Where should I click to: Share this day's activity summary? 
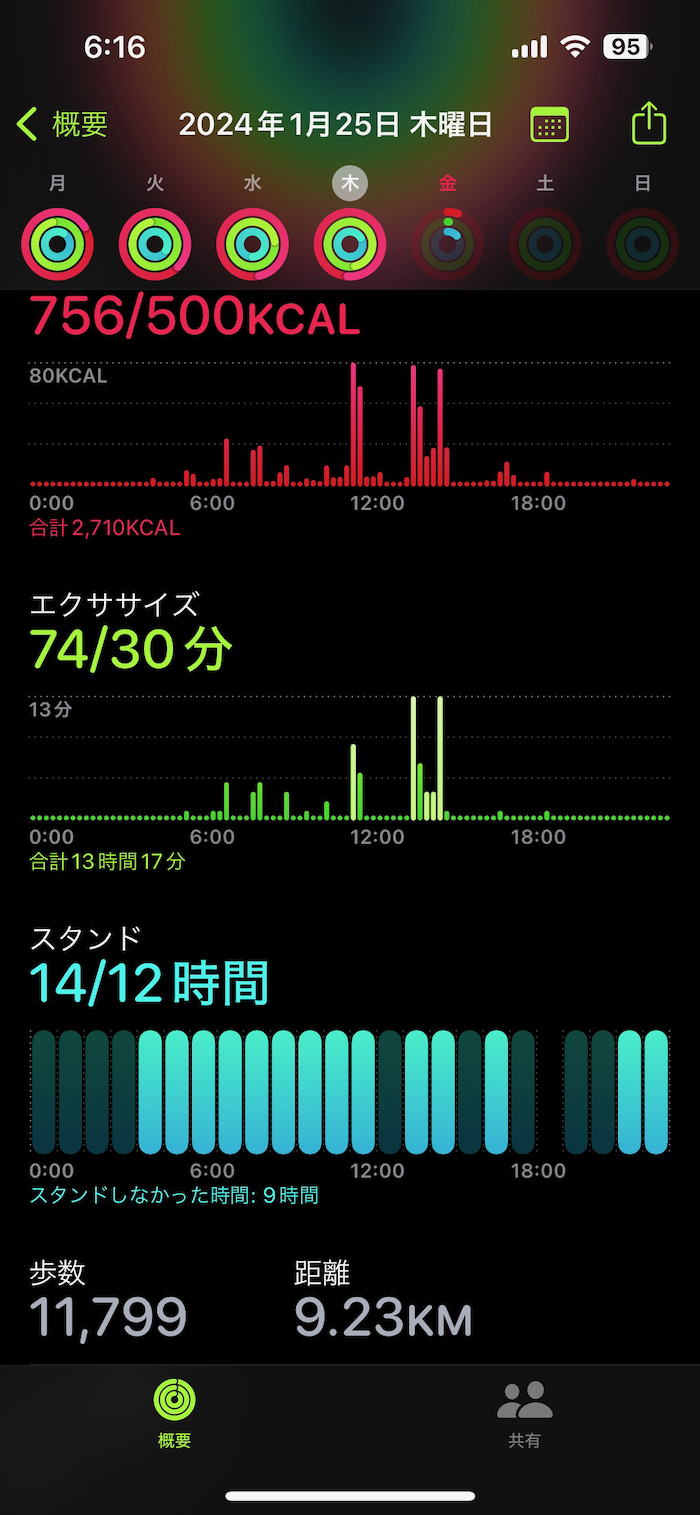649,124
